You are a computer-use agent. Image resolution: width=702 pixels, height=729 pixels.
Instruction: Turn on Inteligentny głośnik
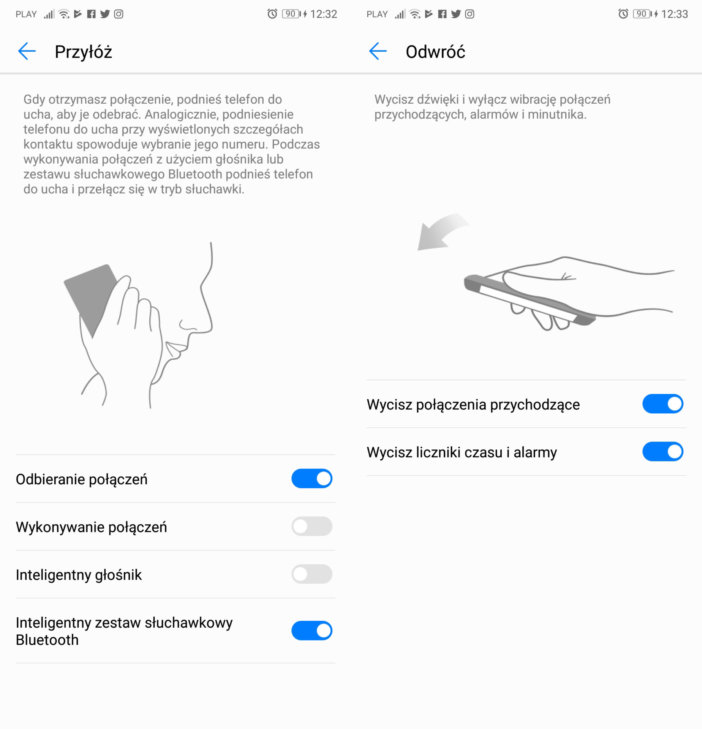coord(311,575)
